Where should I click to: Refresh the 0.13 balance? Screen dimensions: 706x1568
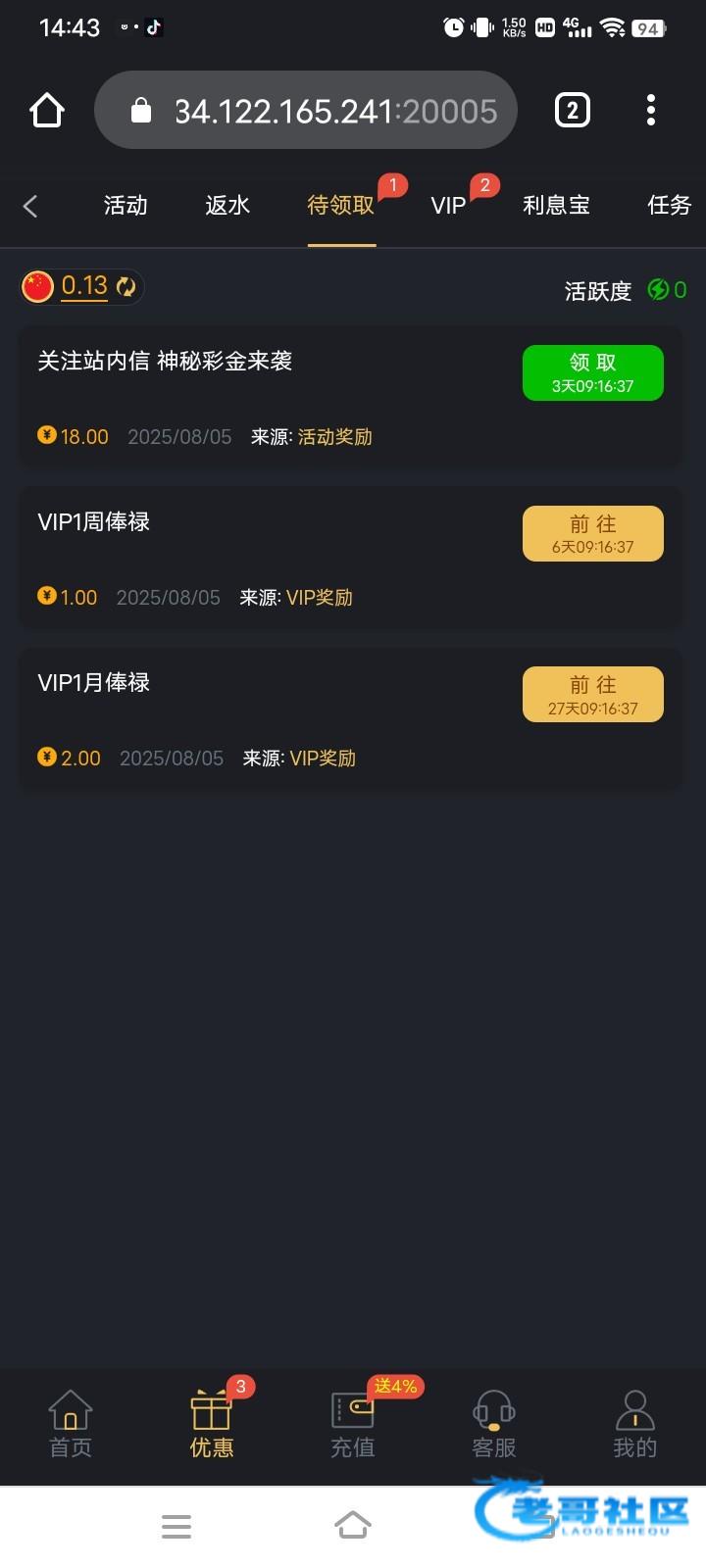click(126, 287)
